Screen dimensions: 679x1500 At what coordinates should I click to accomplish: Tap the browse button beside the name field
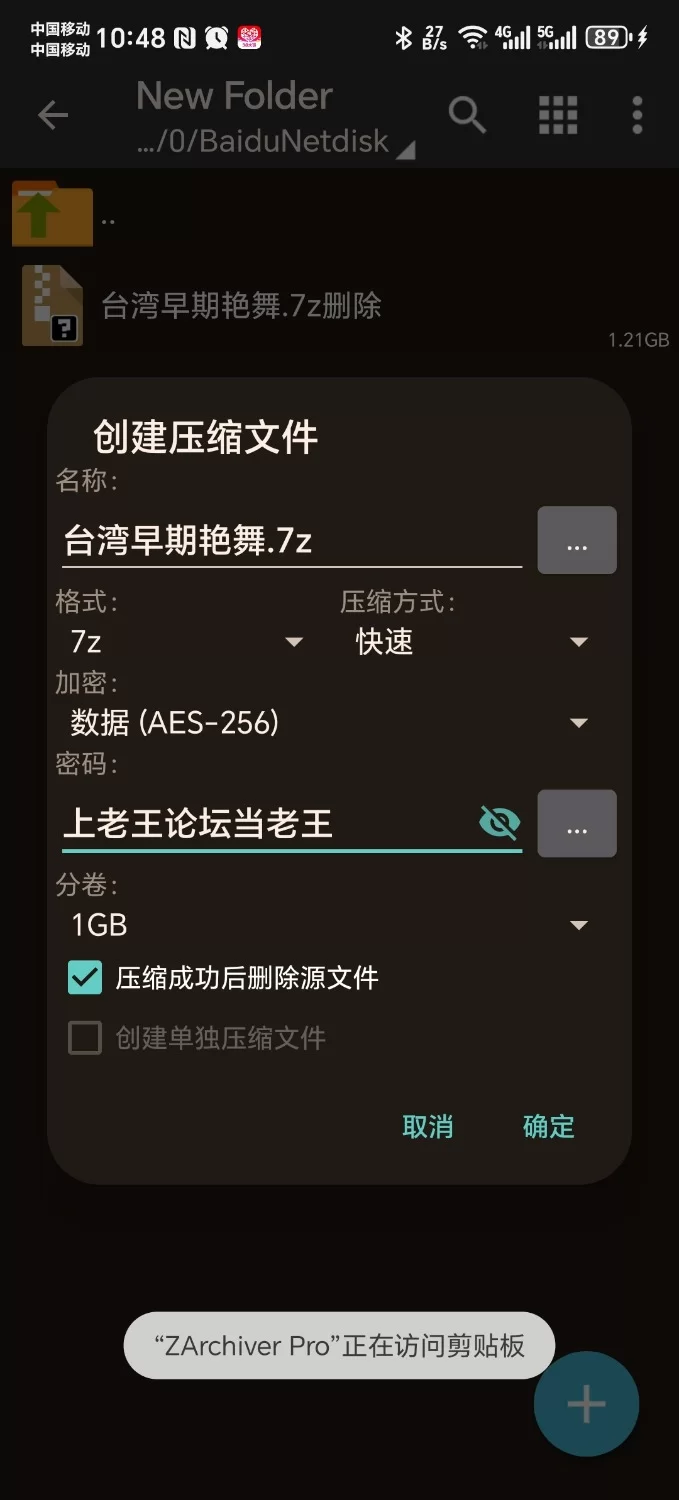(577, 541)
